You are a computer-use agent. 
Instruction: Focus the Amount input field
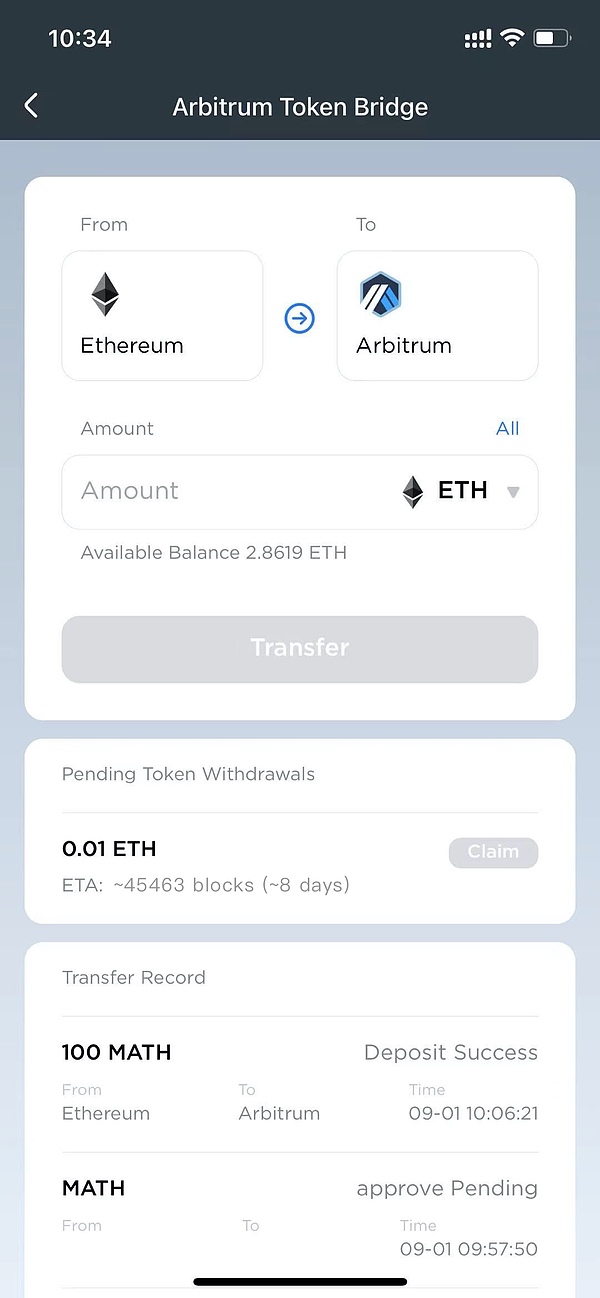point(220,491)
